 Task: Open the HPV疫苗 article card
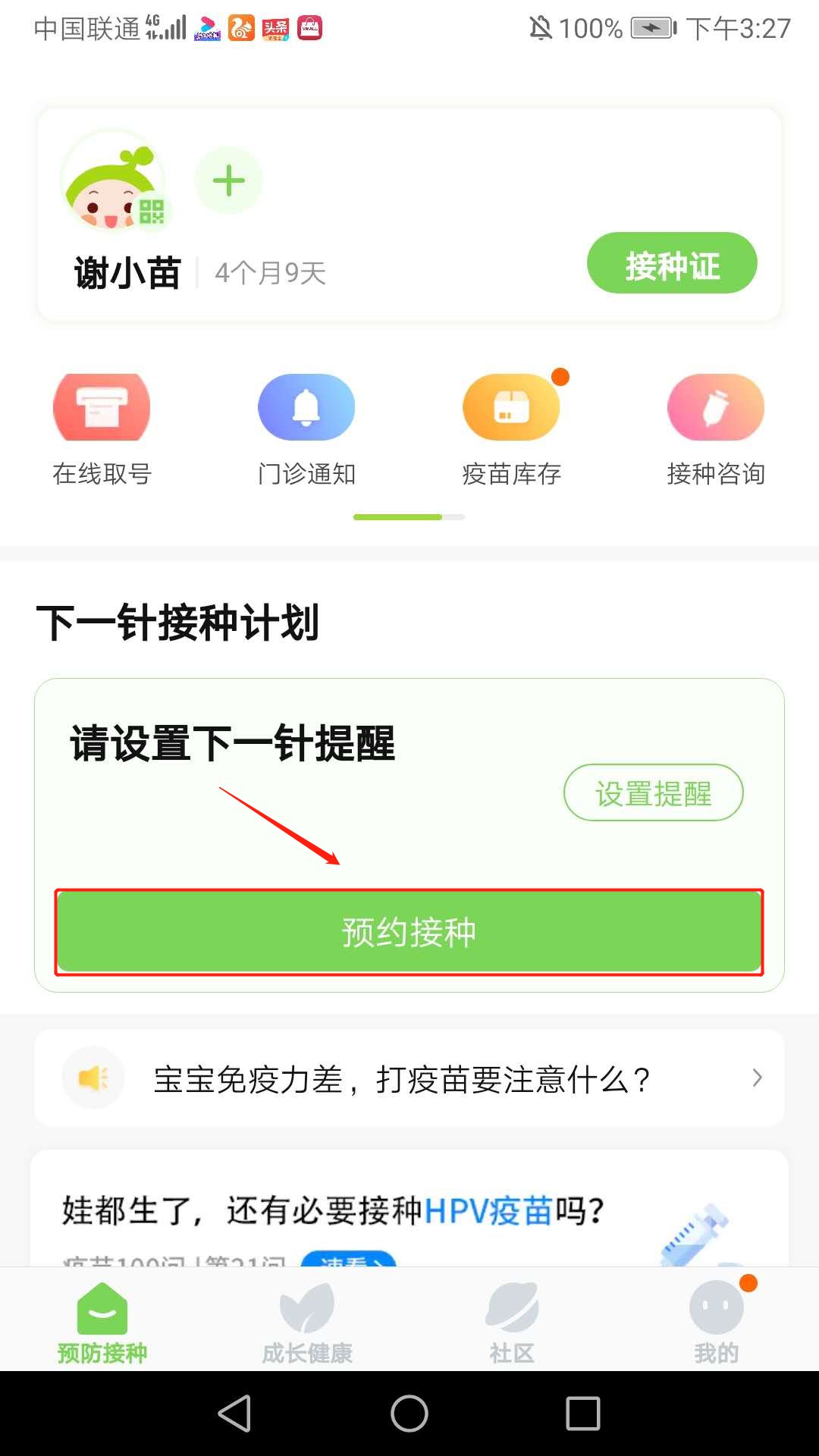tap(409, 1210)
